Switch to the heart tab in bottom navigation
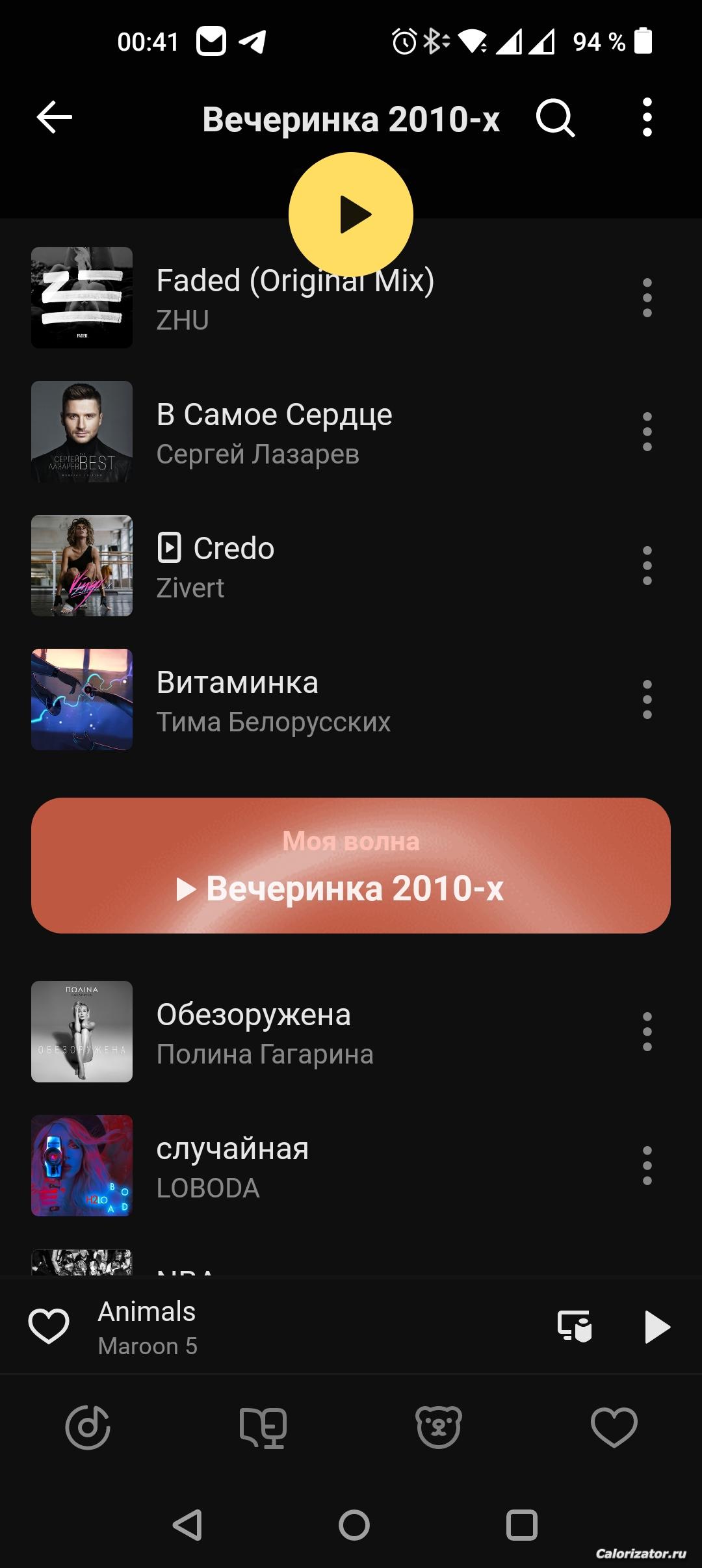Image resolution: width=702 pixels, height=1568 pixels. [614, 1428]
